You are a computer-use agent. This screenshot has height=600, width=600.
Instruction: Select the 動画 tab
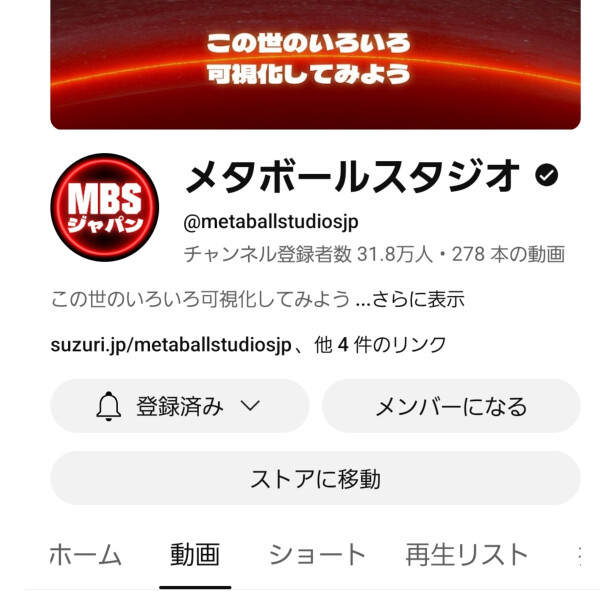click(x=195, y=555)
